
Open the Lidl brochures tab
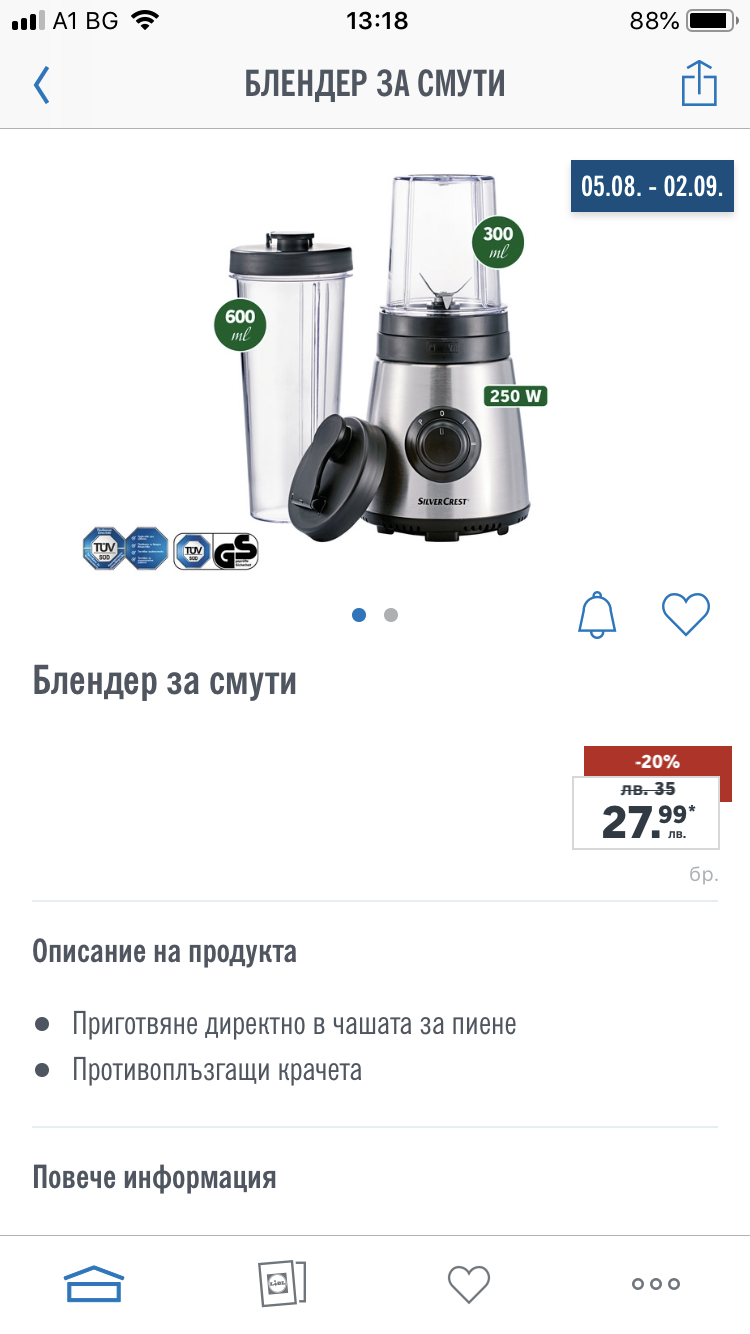pos(281,1283)
